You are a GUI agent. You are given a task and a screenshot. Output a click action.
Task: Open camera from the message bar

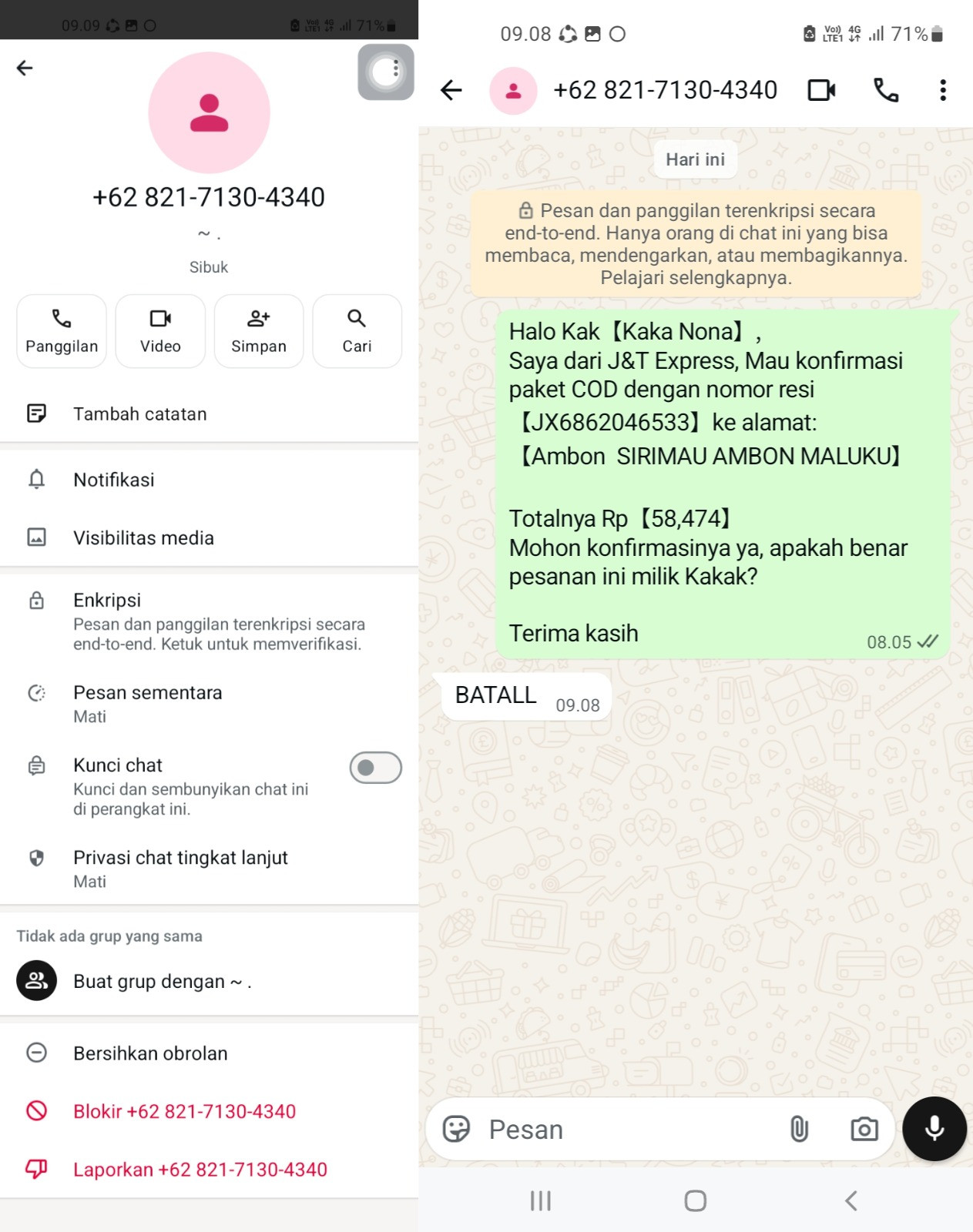click(x=864, y=1129)
